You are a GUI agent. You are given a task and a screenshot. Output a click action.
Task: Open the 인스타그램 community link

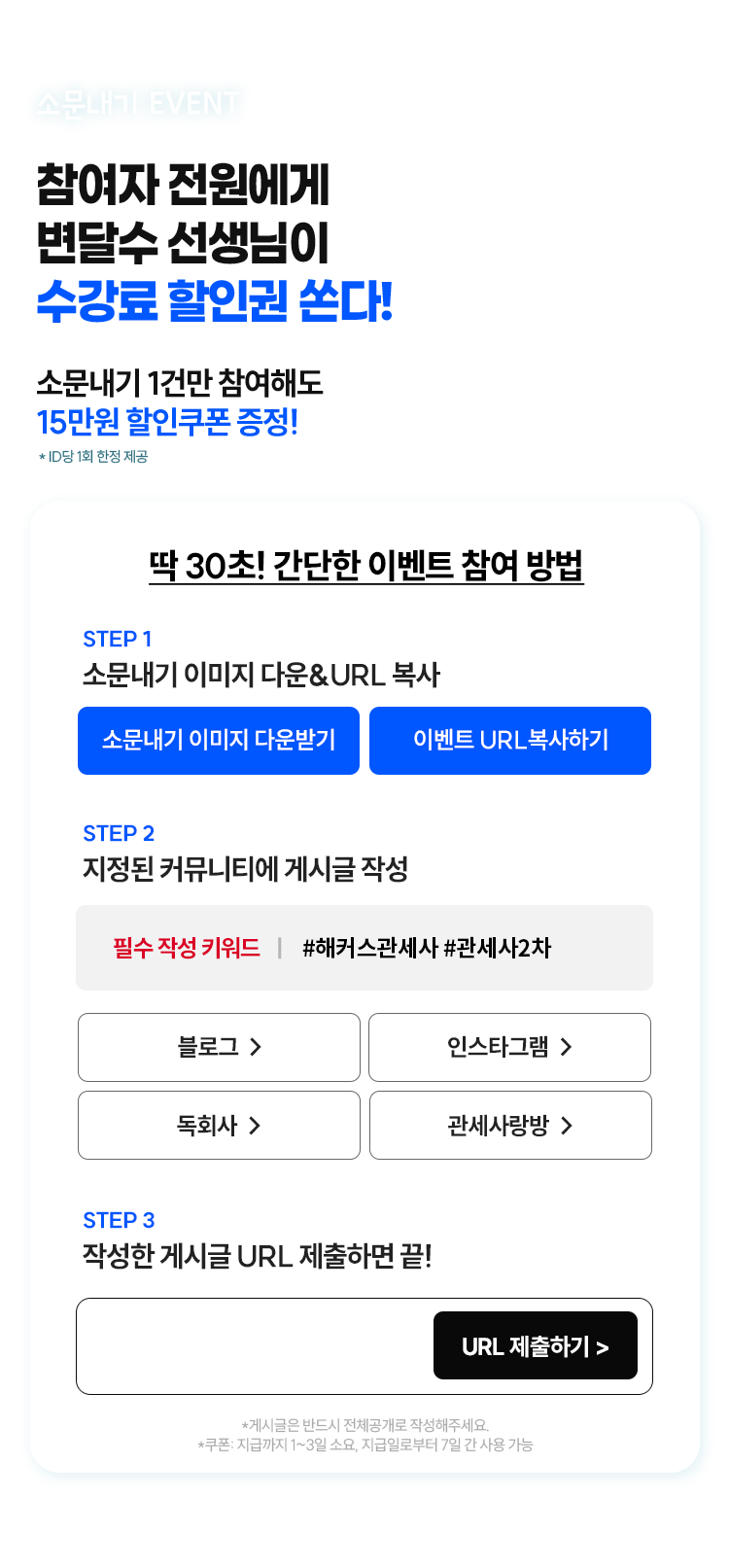(509, 1047)
